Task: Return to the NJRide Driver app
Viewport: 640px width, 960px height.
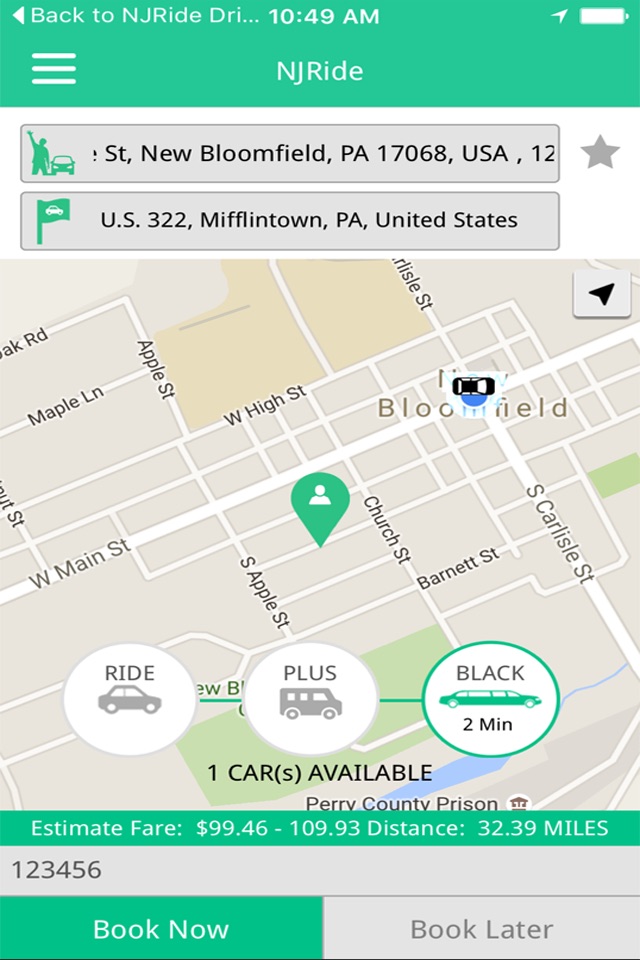Action: [135, 16]
